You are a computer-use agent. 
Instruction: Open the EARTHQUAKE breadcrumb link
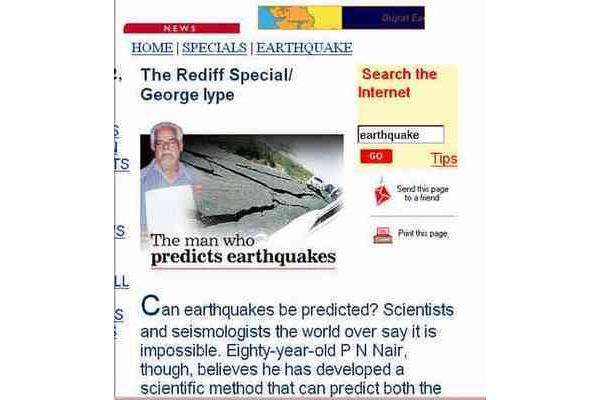[x=303, y=47]
